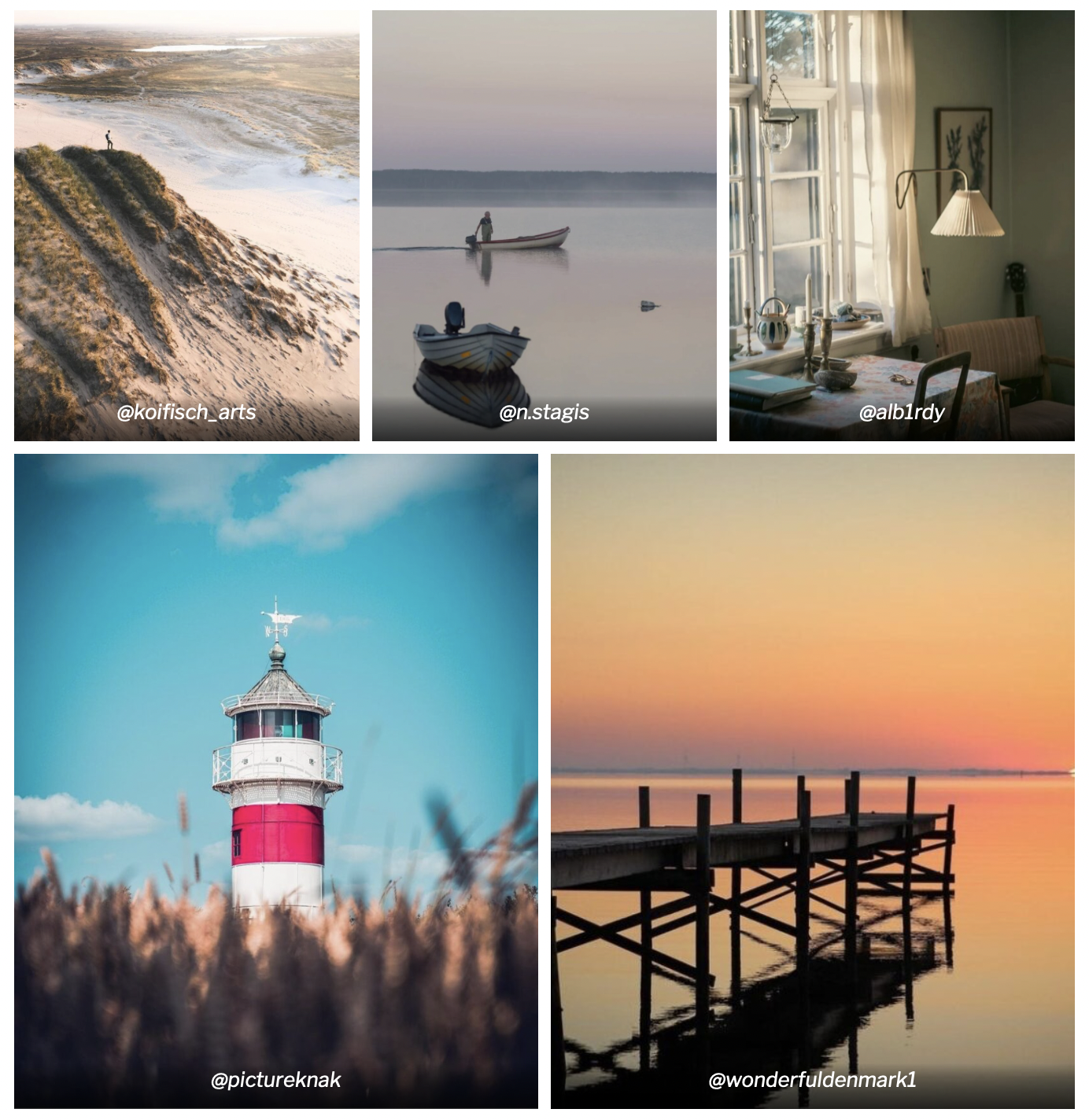View the boat photo by @n.stagis
The height and width of the screenshot is (1120, 1089).
pos(544,225)
